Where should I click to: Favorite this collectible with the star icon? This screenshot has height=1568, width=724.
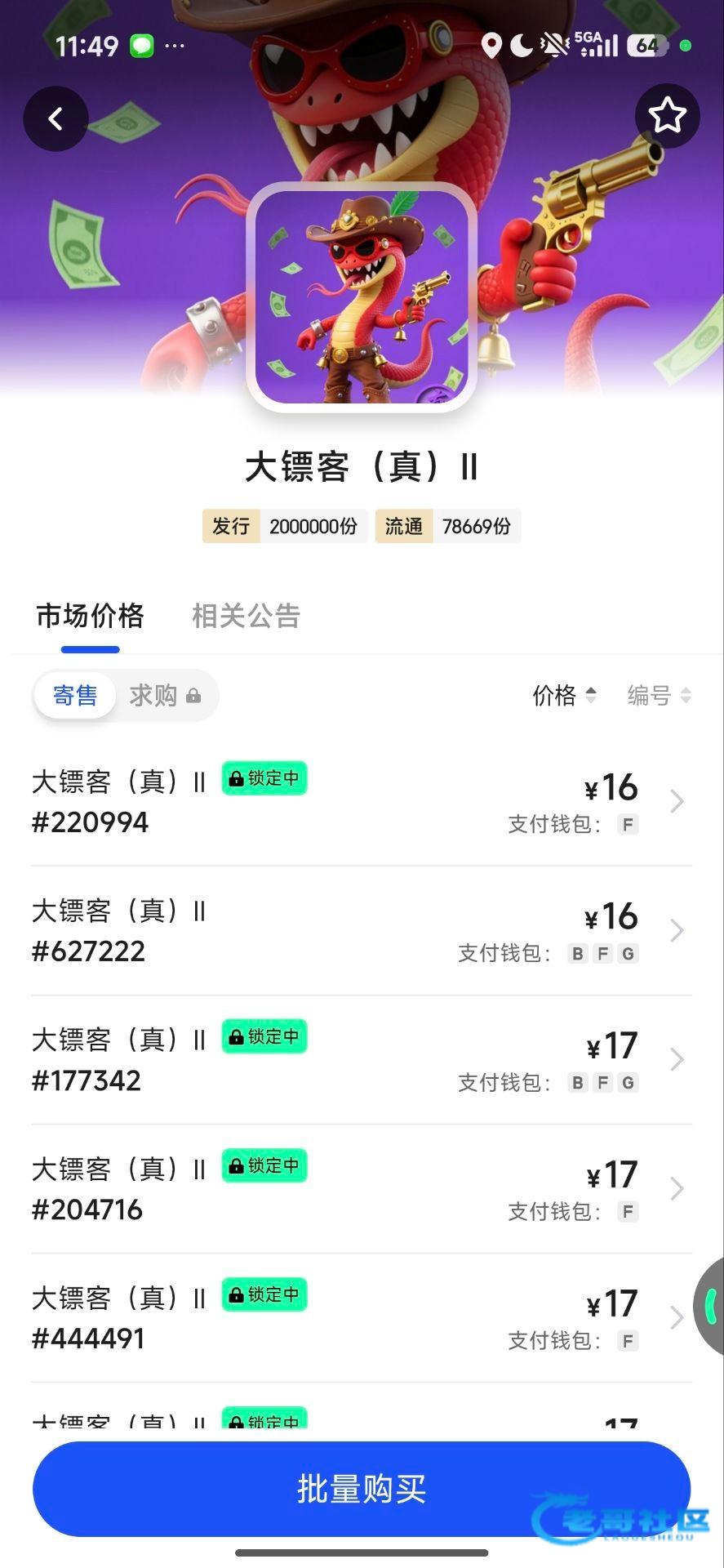(x=667, y=116)
